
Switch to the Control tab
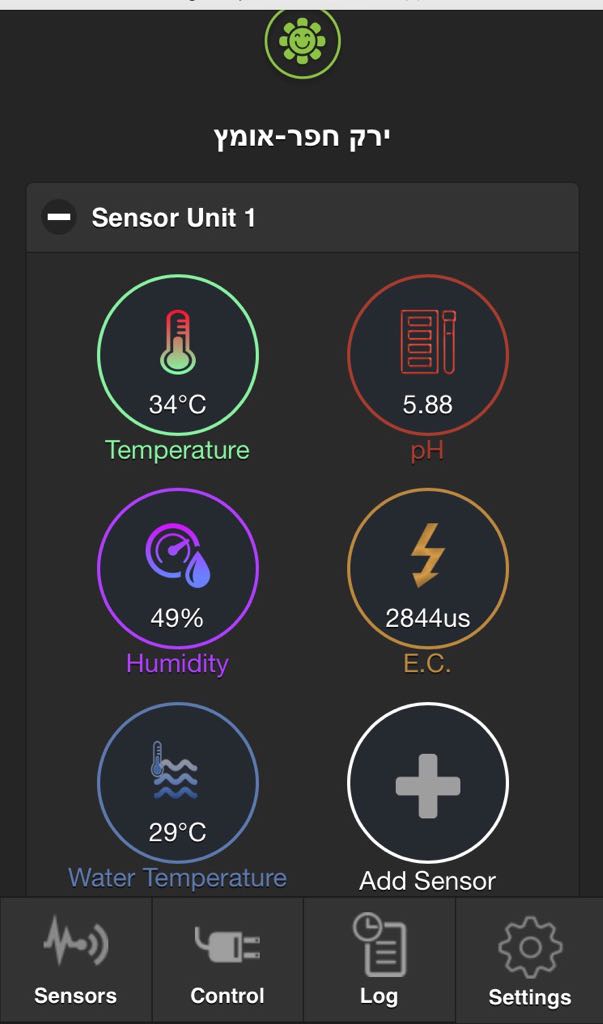pos(227,960)
